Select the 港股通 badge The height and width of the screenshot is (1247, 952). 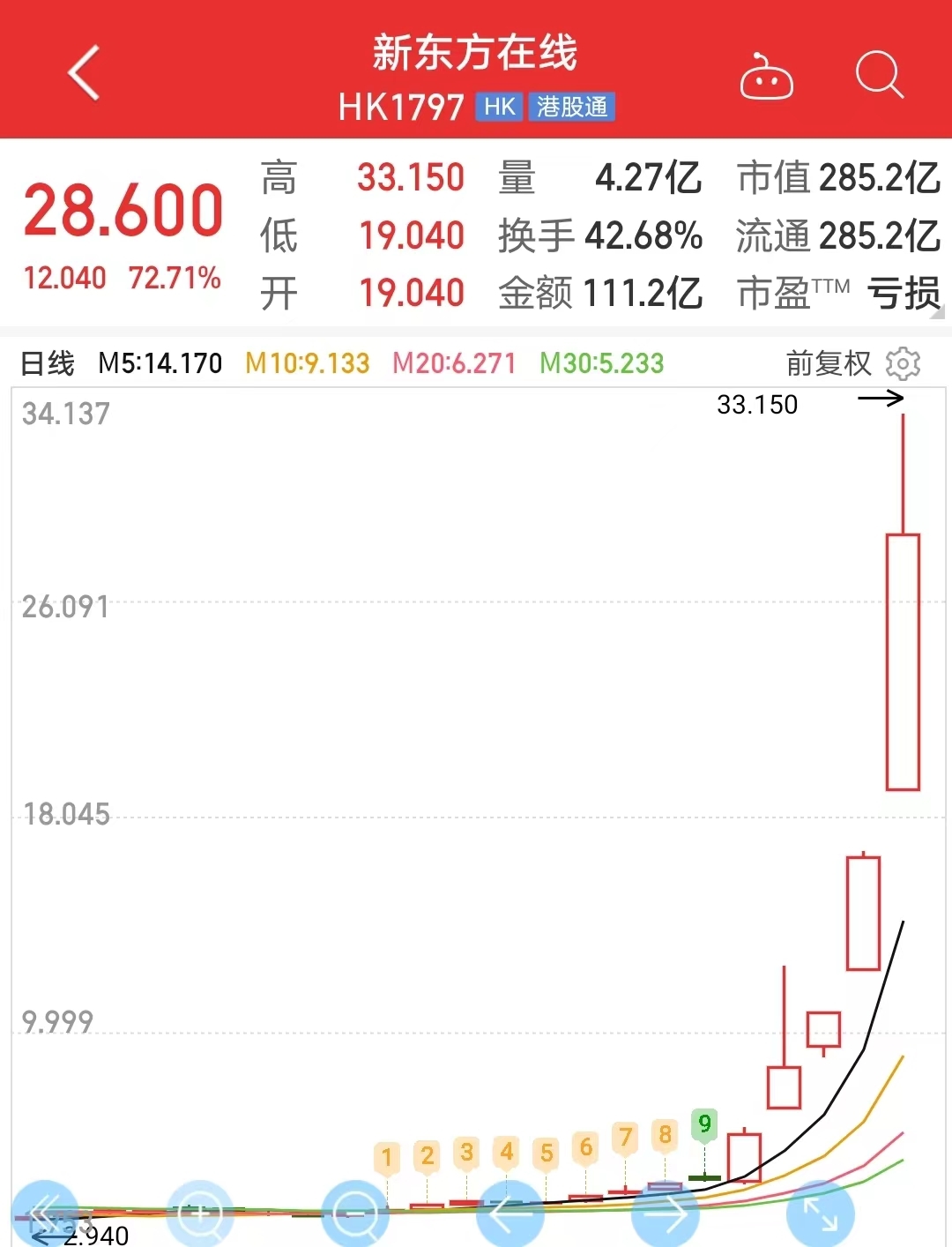[571, 107]
